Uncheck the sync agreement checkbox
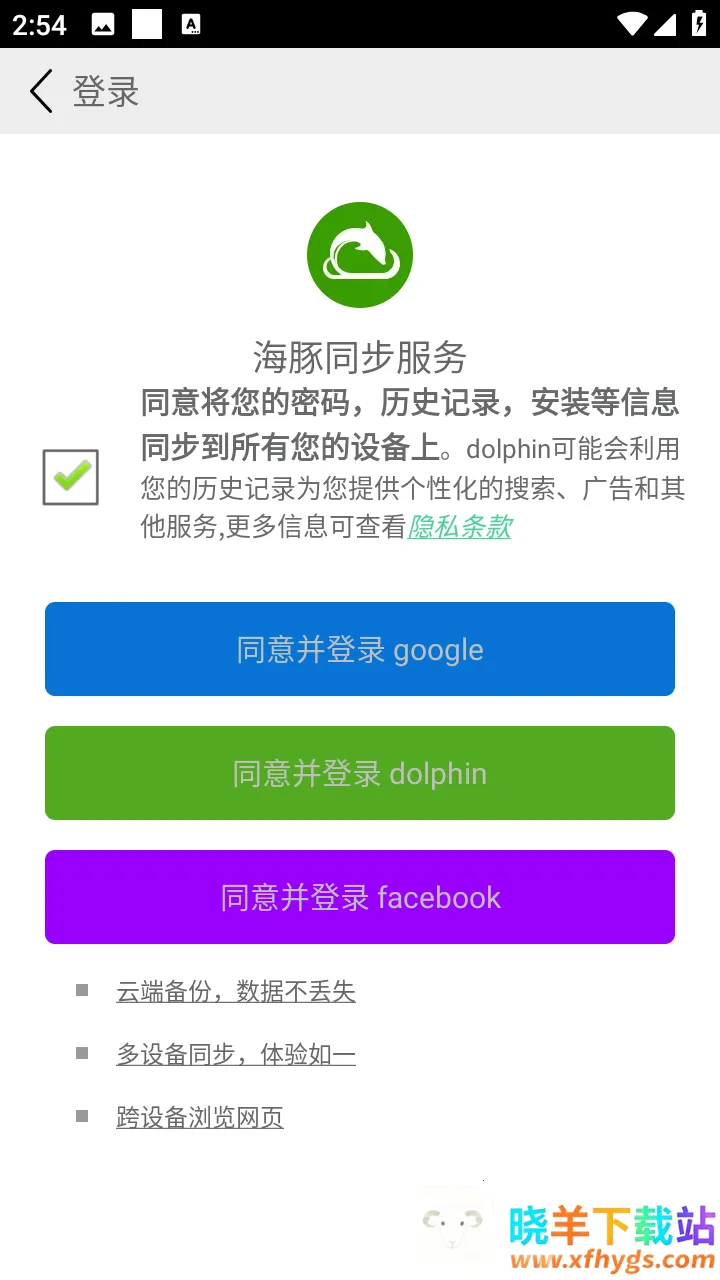720x1280 pixels. [x=70, y=477]
